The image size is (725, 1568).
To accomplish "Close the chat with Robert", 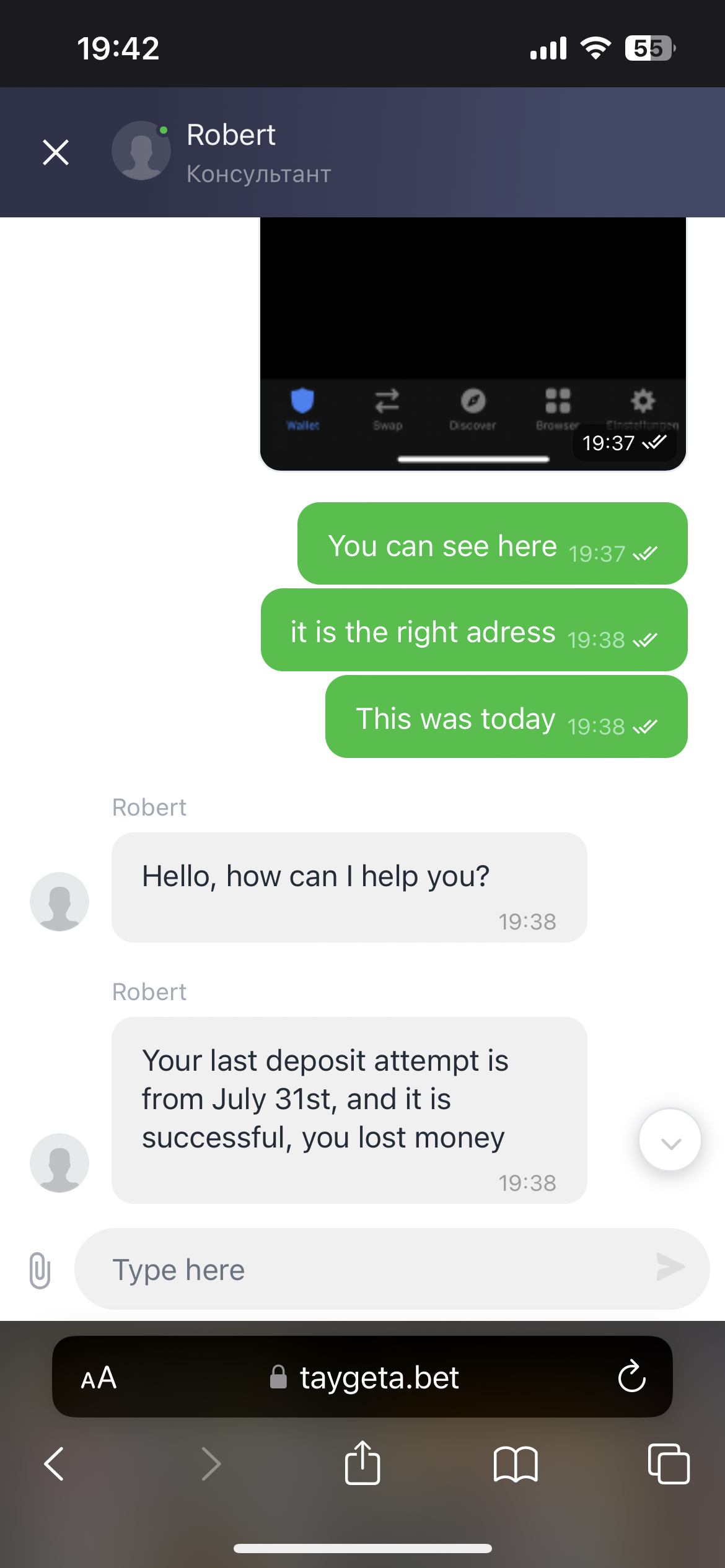I will [x=56, y=152].
